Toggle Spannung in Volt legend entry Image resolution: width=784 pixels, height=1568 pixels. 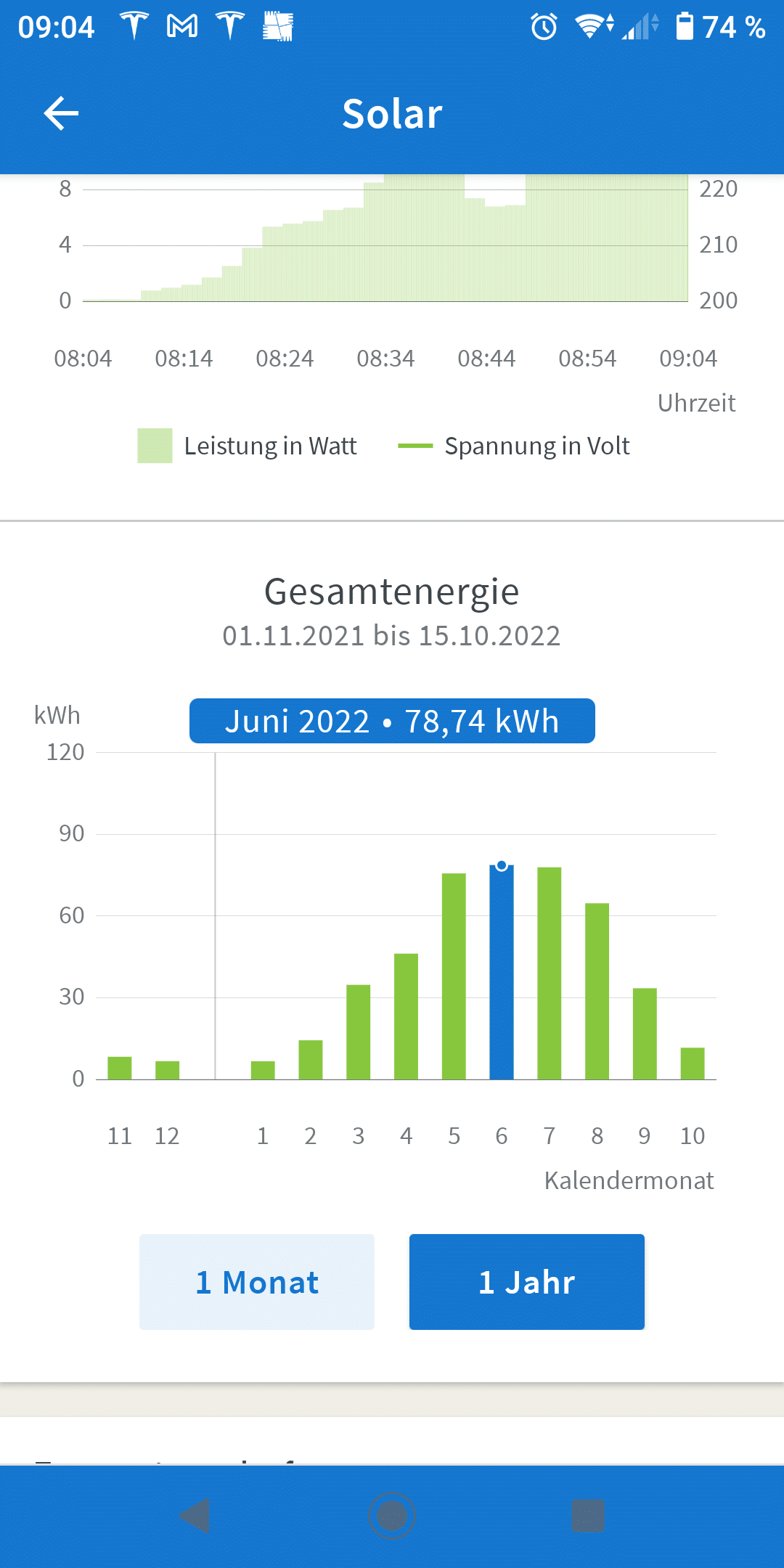tap(514, 446)
